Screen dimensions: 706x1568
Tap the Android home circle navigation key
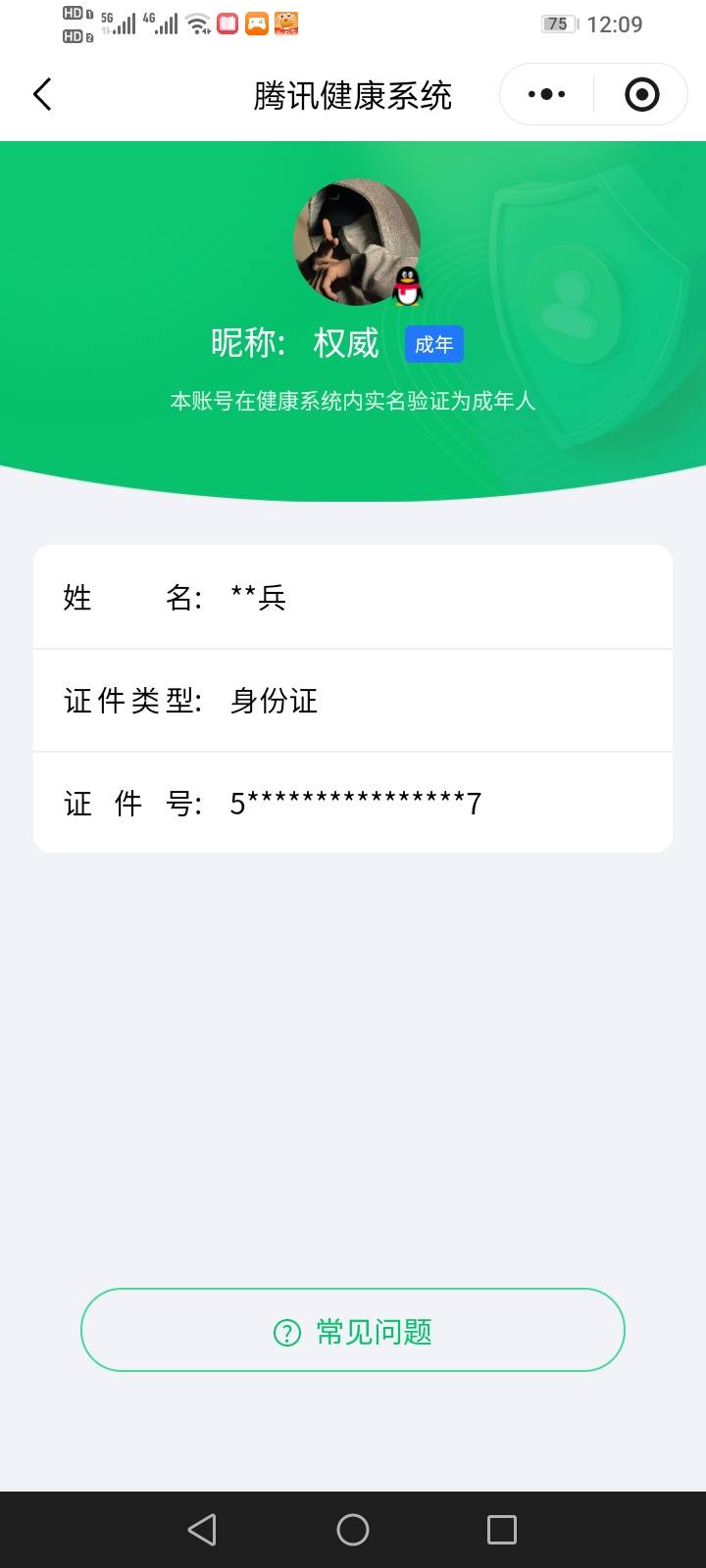point(352,1528)
